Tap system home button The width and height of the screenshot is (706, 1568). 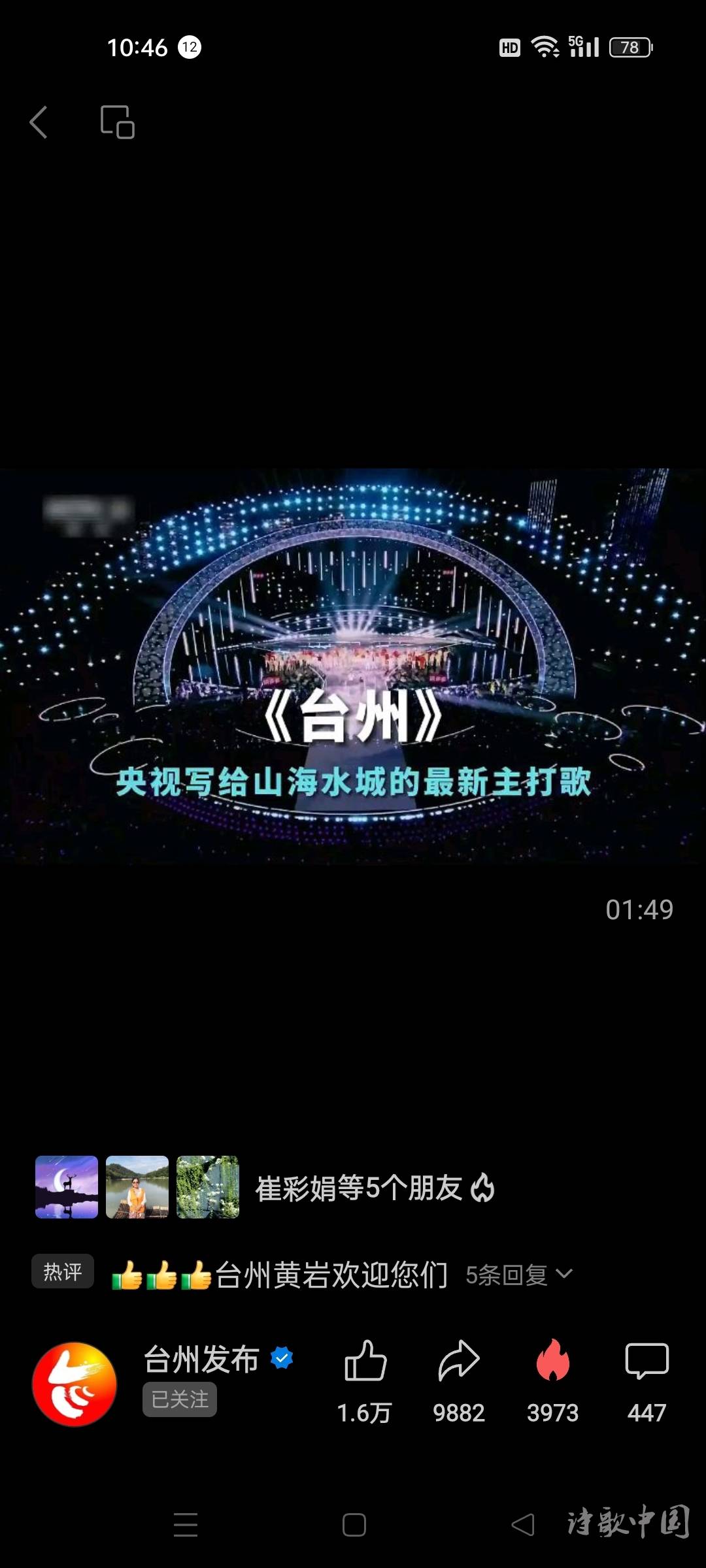point(354,1525)
